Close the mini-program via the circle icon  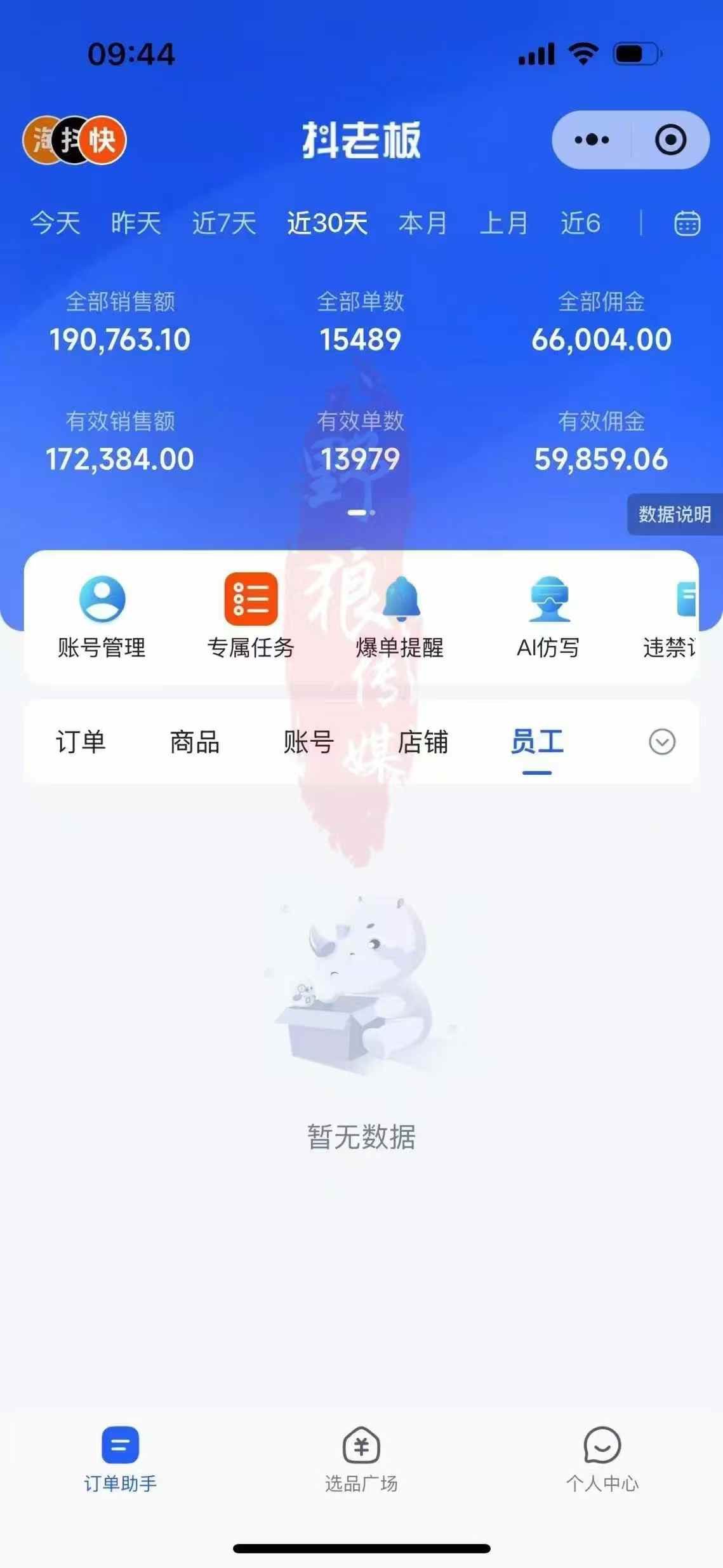click(x=670, y=140)
